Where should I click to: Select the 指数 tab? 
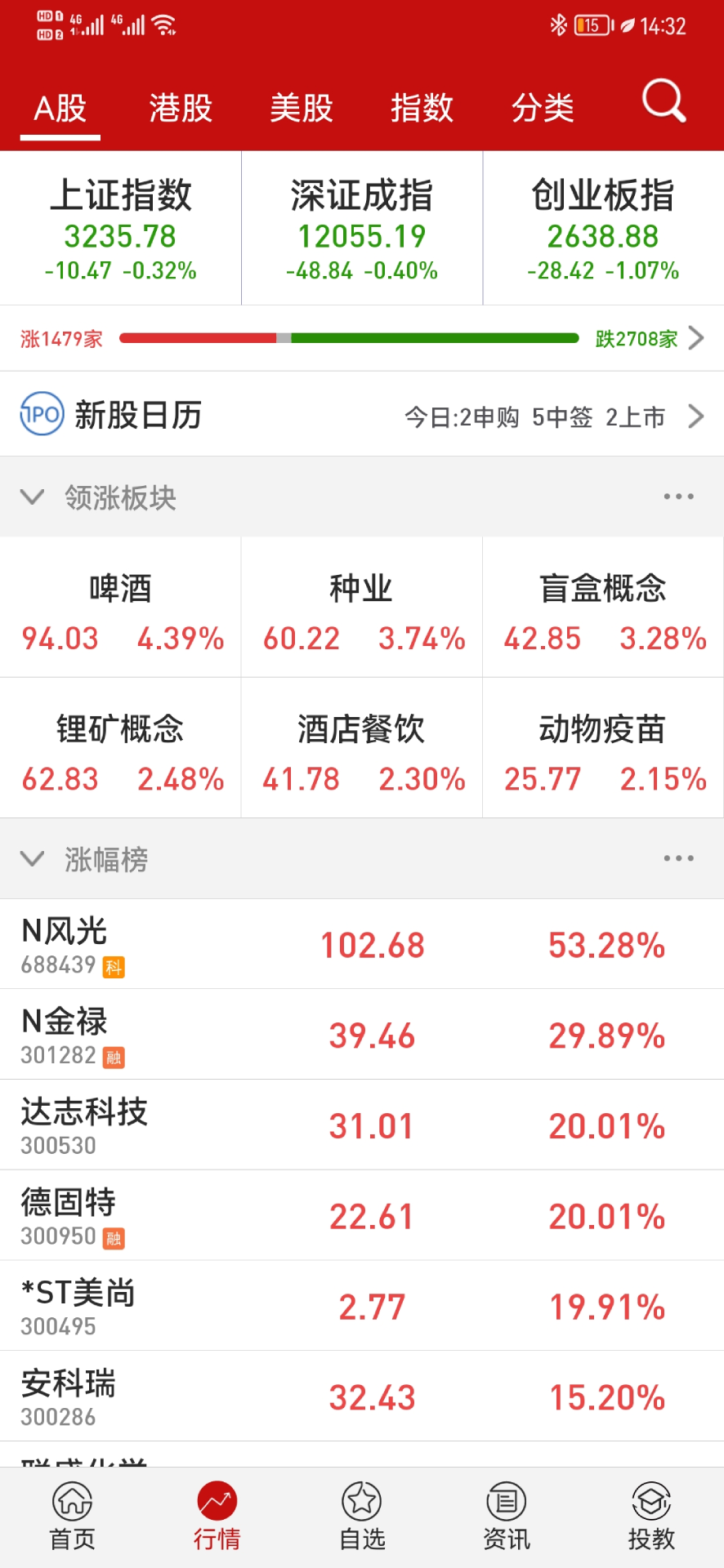pyautogui.click(x=421, y=107)
